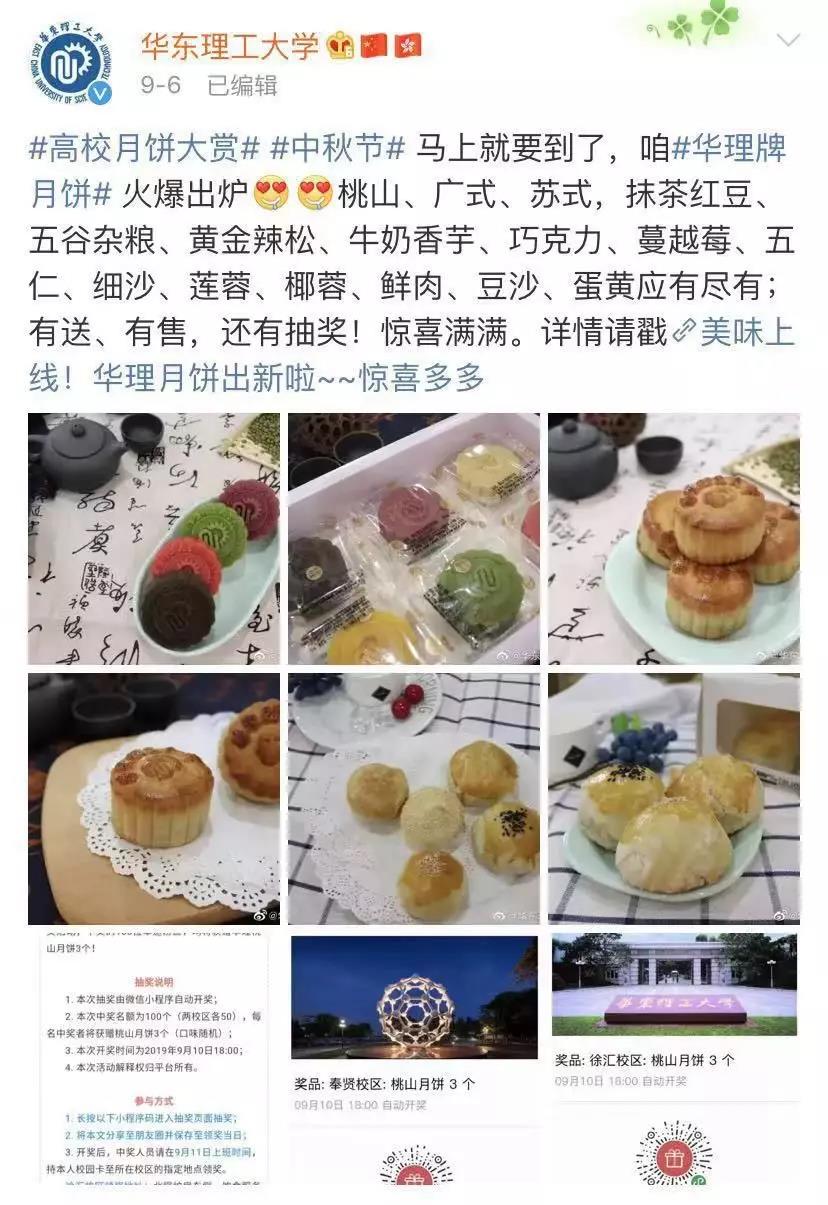This screenshot has width=828, height=1205.
Task: View the photo of four colorful mooncakes on a plate
Action: pyautogui.click(x=153, y=538)
